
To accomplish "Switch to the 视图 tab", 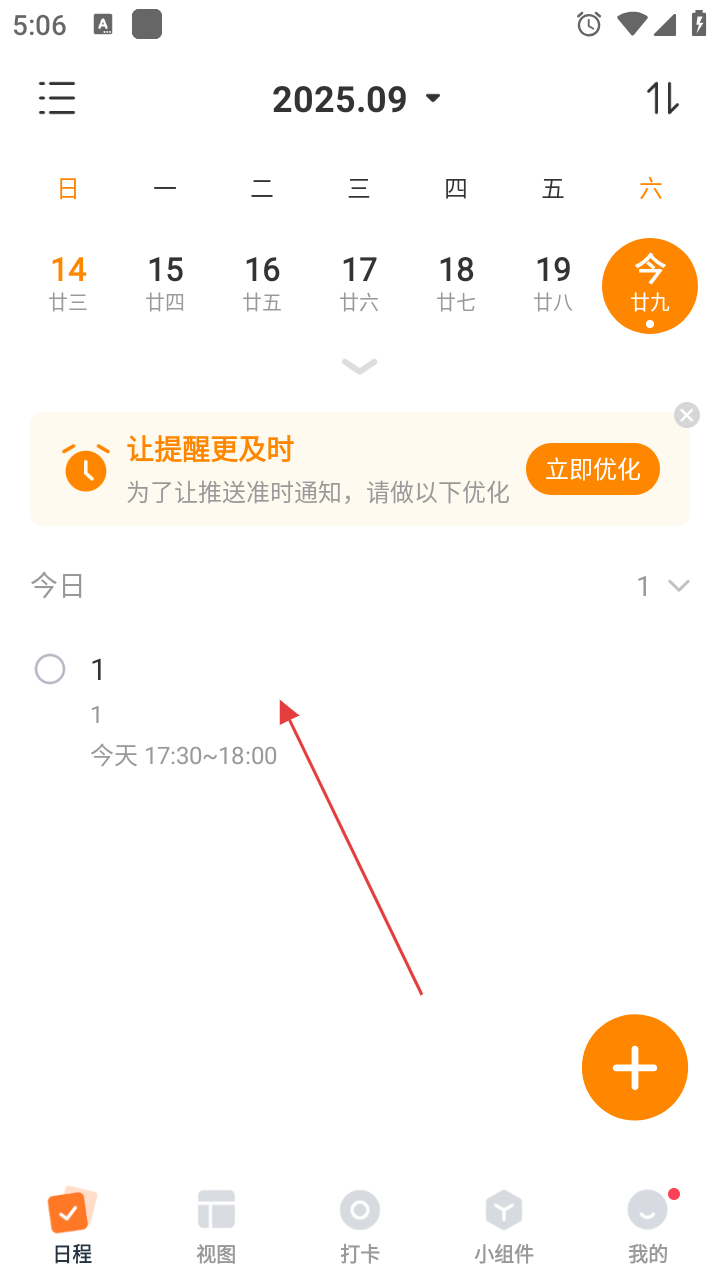I will 216,1225.
